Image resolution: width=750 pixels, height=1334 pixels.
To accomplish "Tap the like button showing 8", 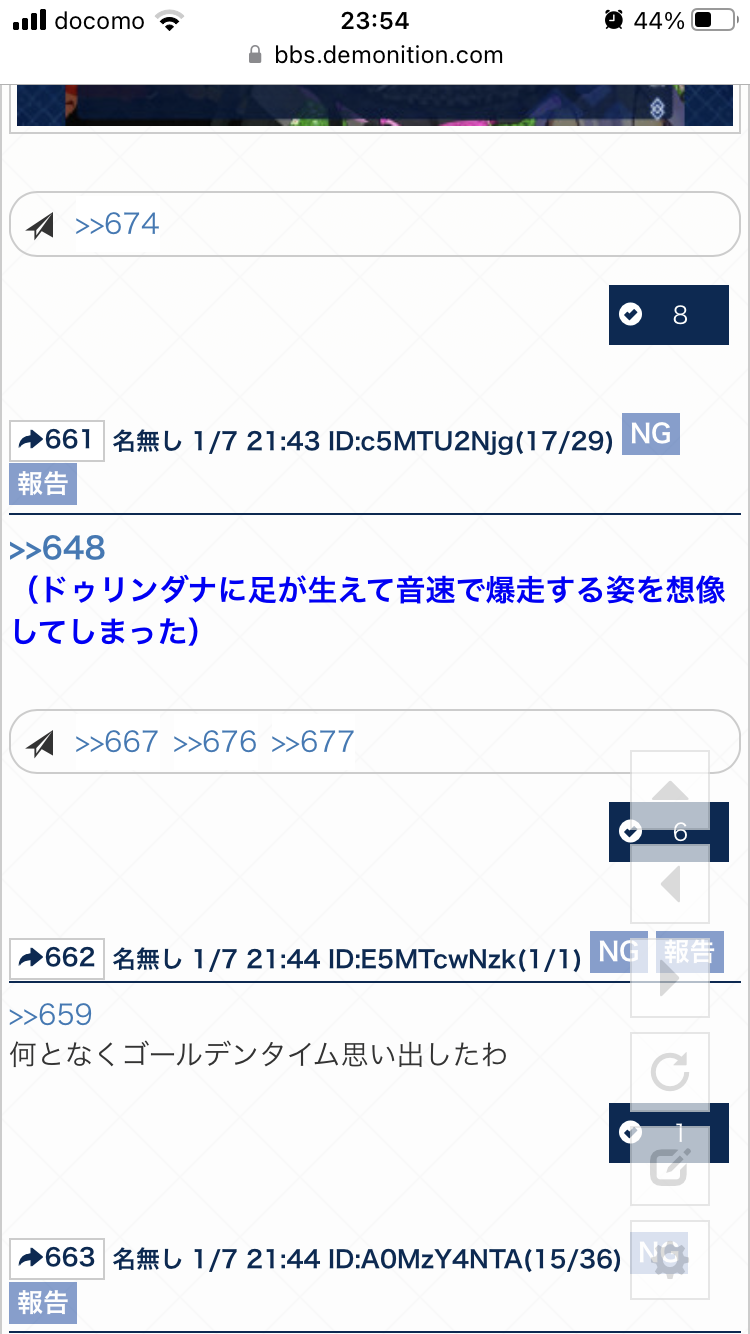I will tap(668, 315).
